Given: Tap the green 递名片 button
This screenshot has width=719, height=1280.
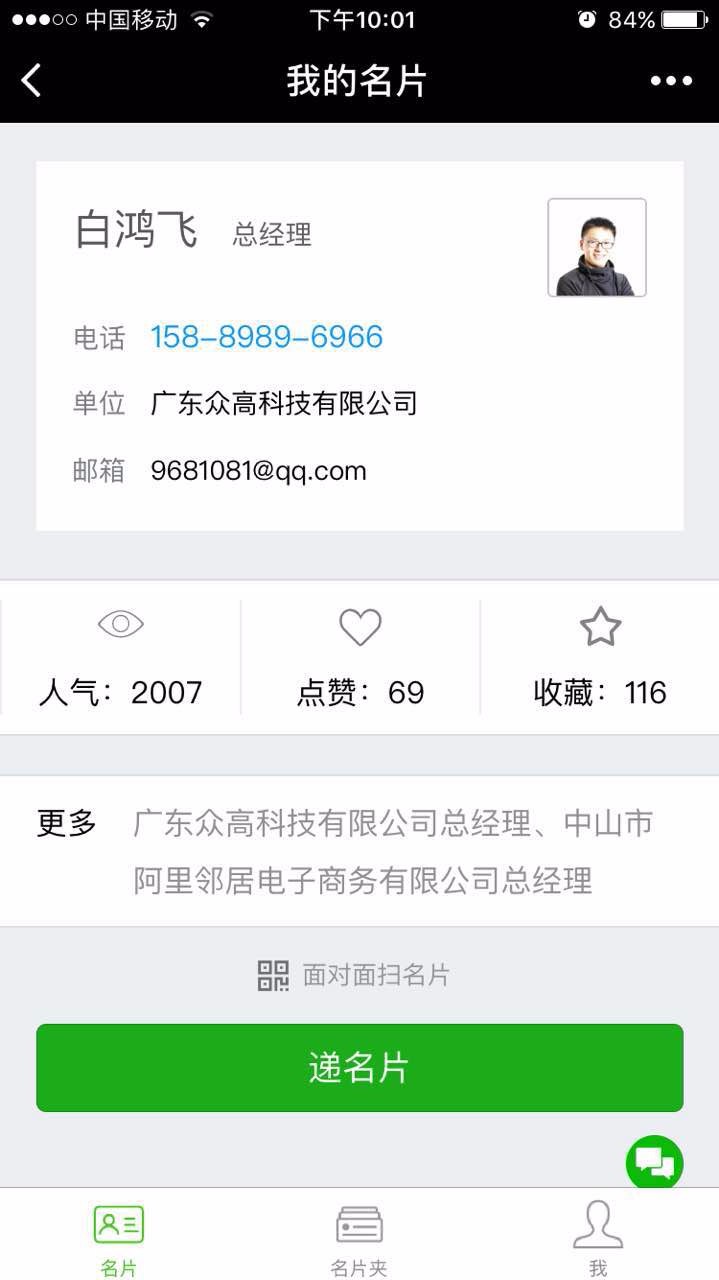Looking at the screenshot, I should coord(360,1068).
